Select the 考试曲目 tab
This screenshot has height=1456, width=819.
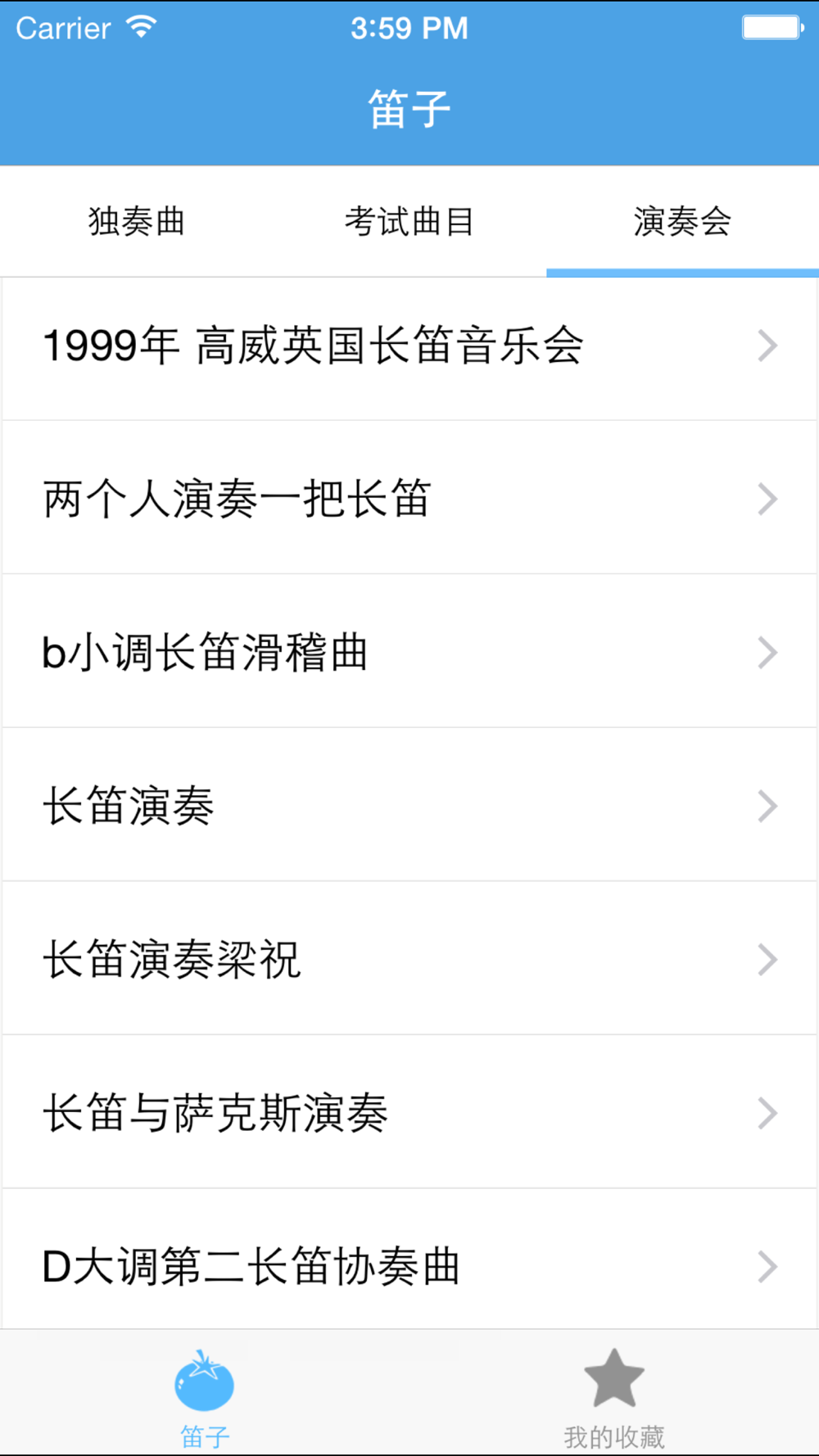[x=409, y=221]
